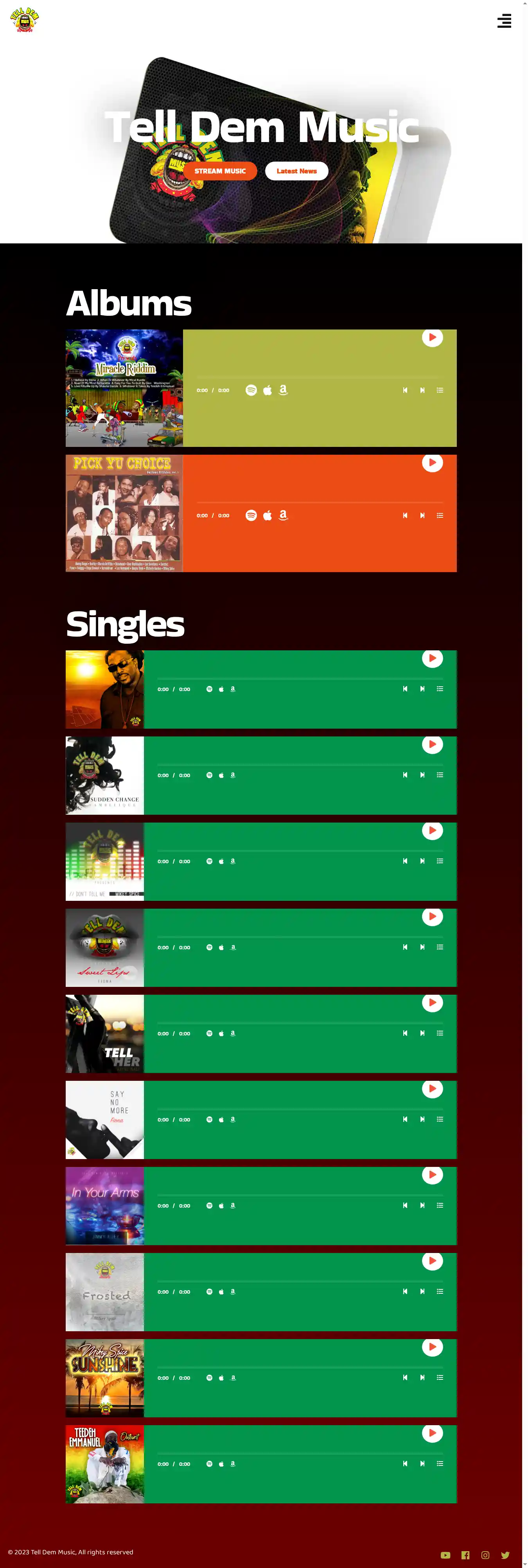
Task: Tap the STREAM MUSIC button
Action: coord(219,171)
